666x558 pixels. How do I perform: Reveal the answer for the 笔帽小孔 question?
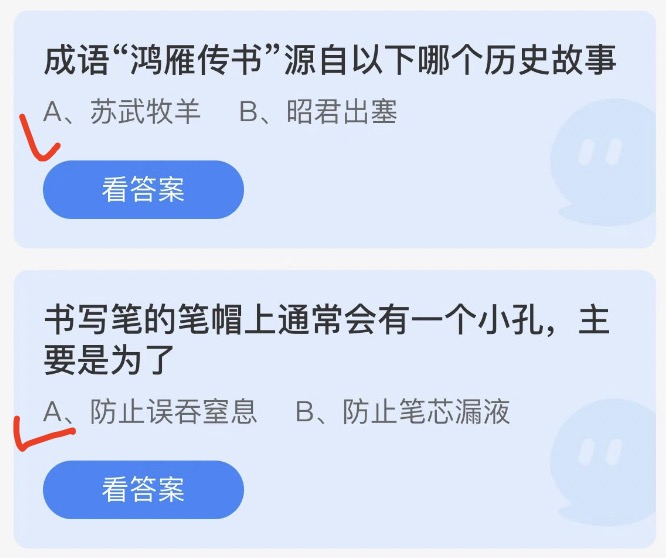tap(143, 489)
